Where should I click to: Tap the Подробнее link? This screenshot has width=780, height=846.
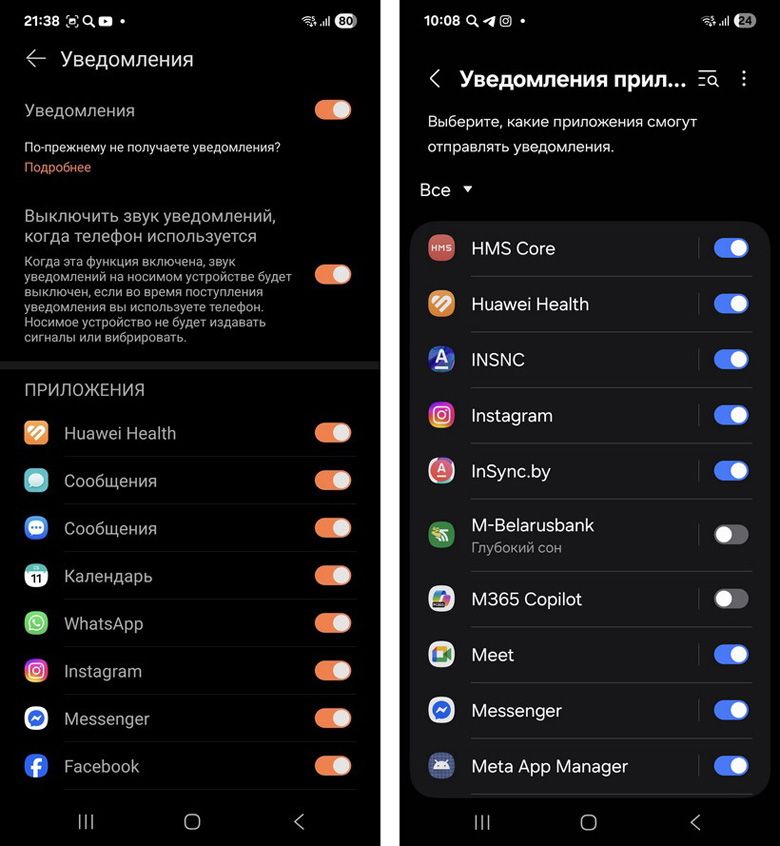[x=57, y=167]
